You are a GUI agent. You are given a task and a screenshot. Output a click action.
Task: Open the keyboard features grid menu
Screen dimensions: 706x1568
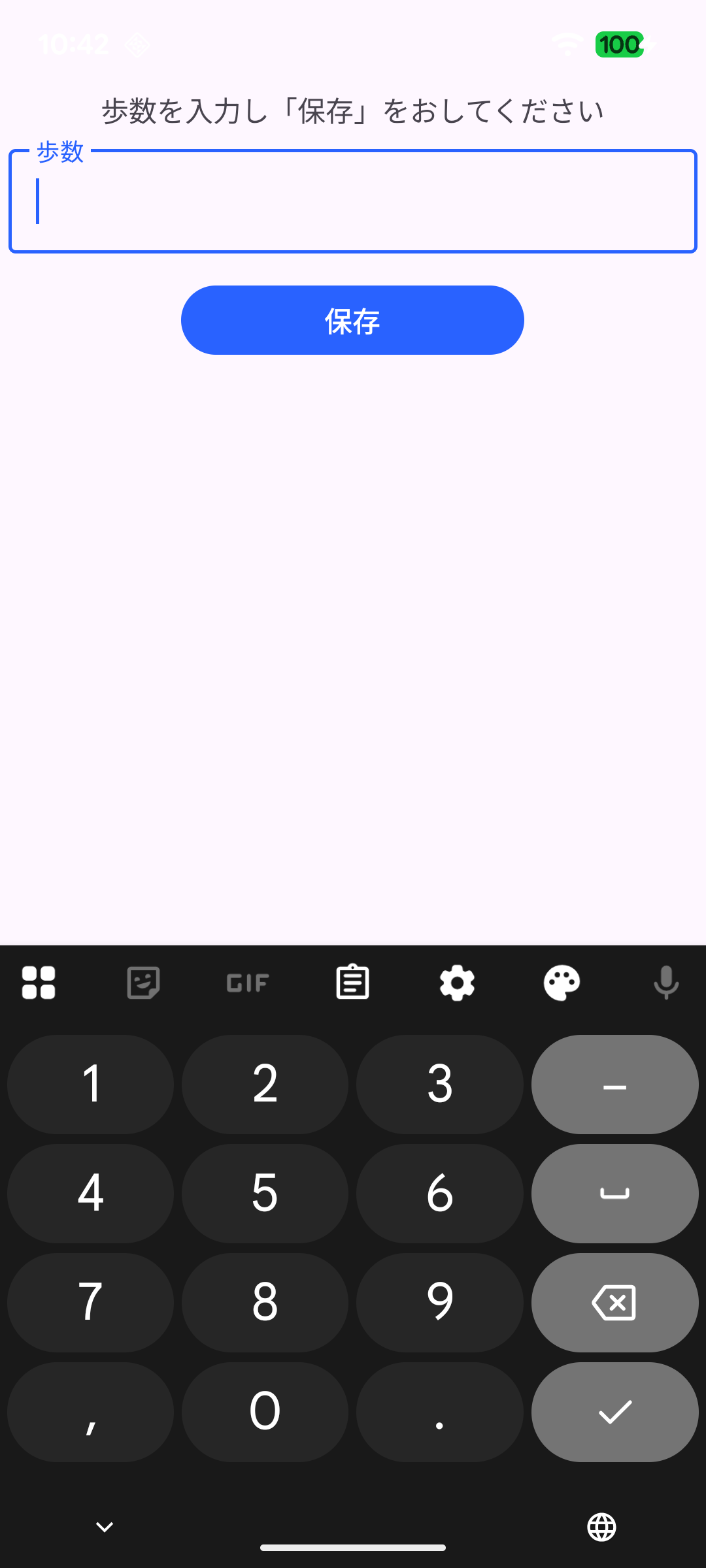pyautogui.click(x=39, y=982)
